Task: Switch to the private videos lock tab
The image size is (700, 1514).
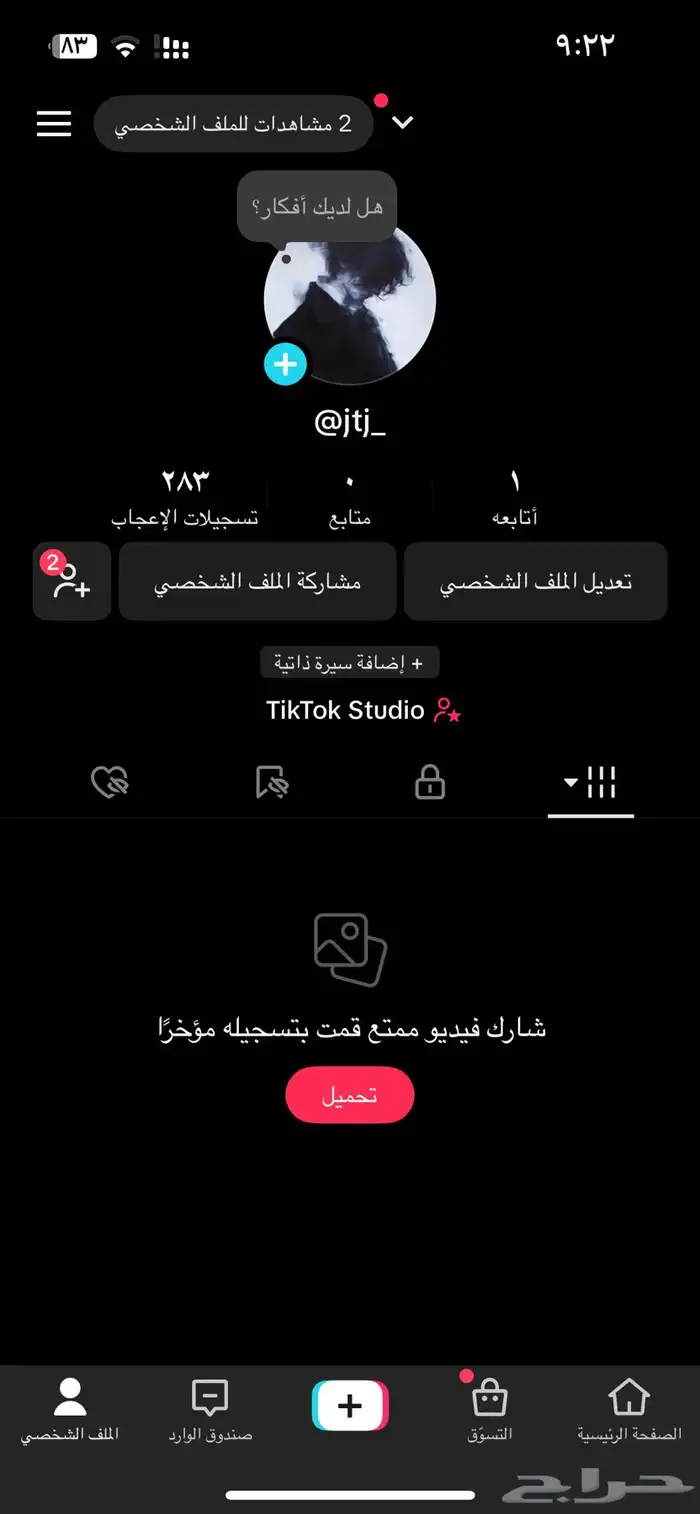Action: [430, 784]
